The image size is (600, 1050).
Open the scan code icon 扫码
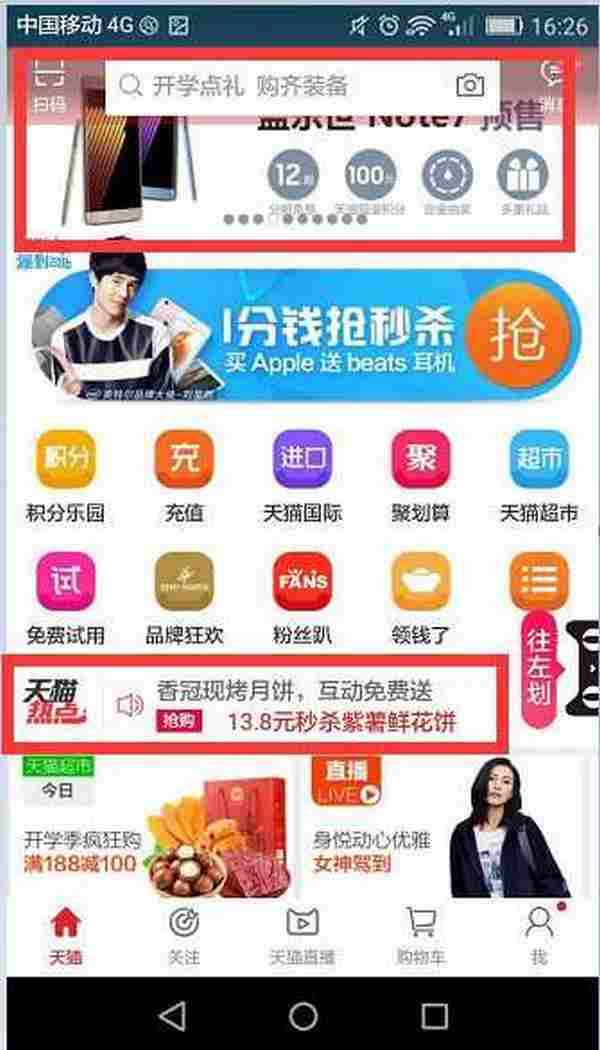pos(50,83)
